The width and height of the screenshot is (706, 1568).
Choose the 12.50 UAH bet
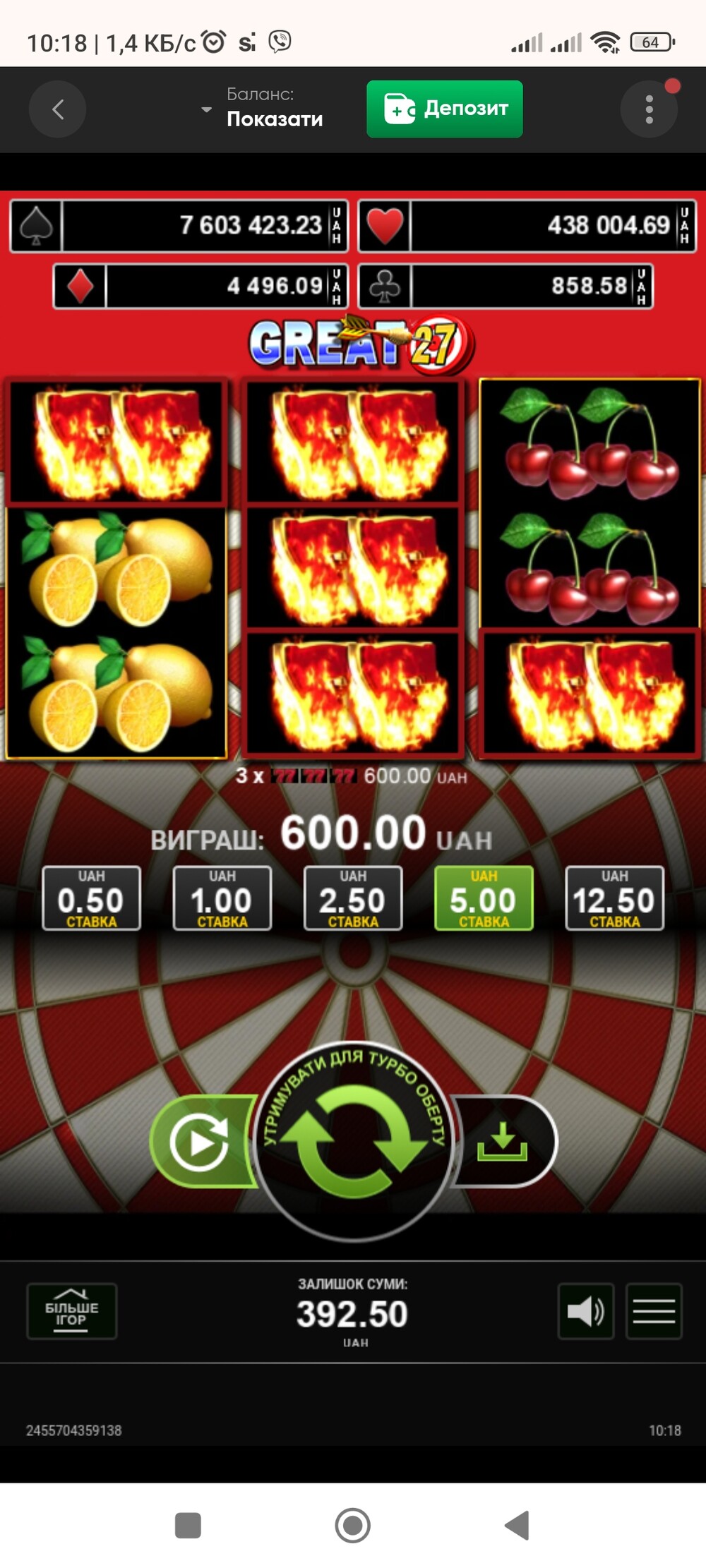click(x=615, y=898)
